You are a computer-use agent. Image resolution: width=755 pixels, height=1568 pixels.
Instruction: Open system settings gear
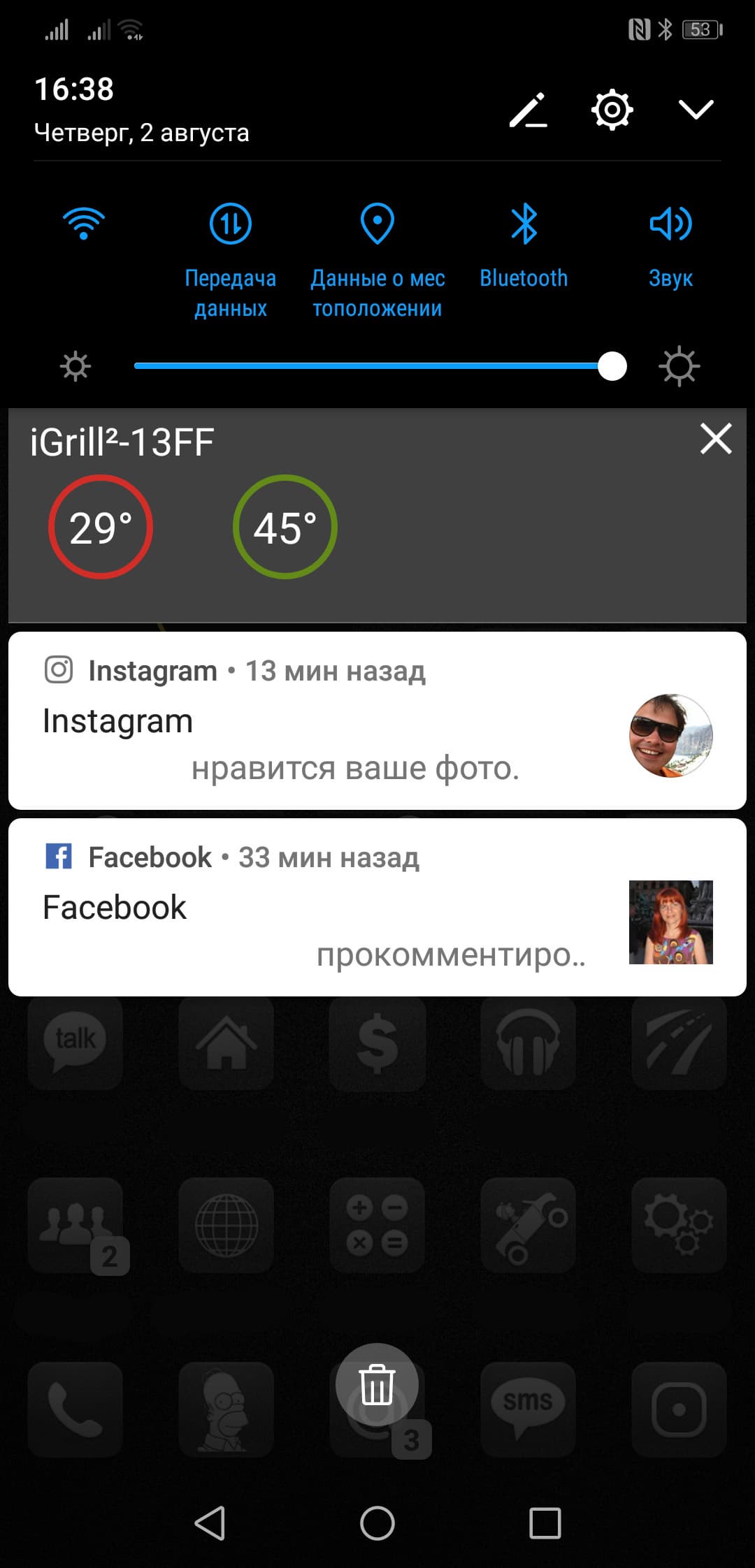612,110
